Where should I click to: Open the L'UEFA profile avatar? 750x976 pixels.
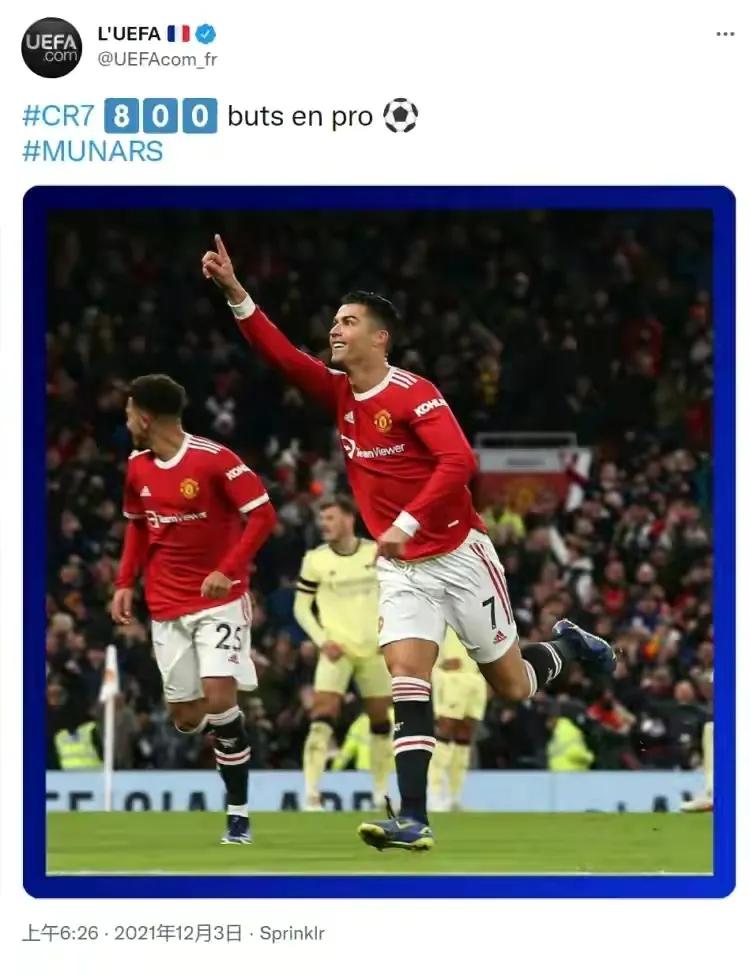click(x=52, y=47)
